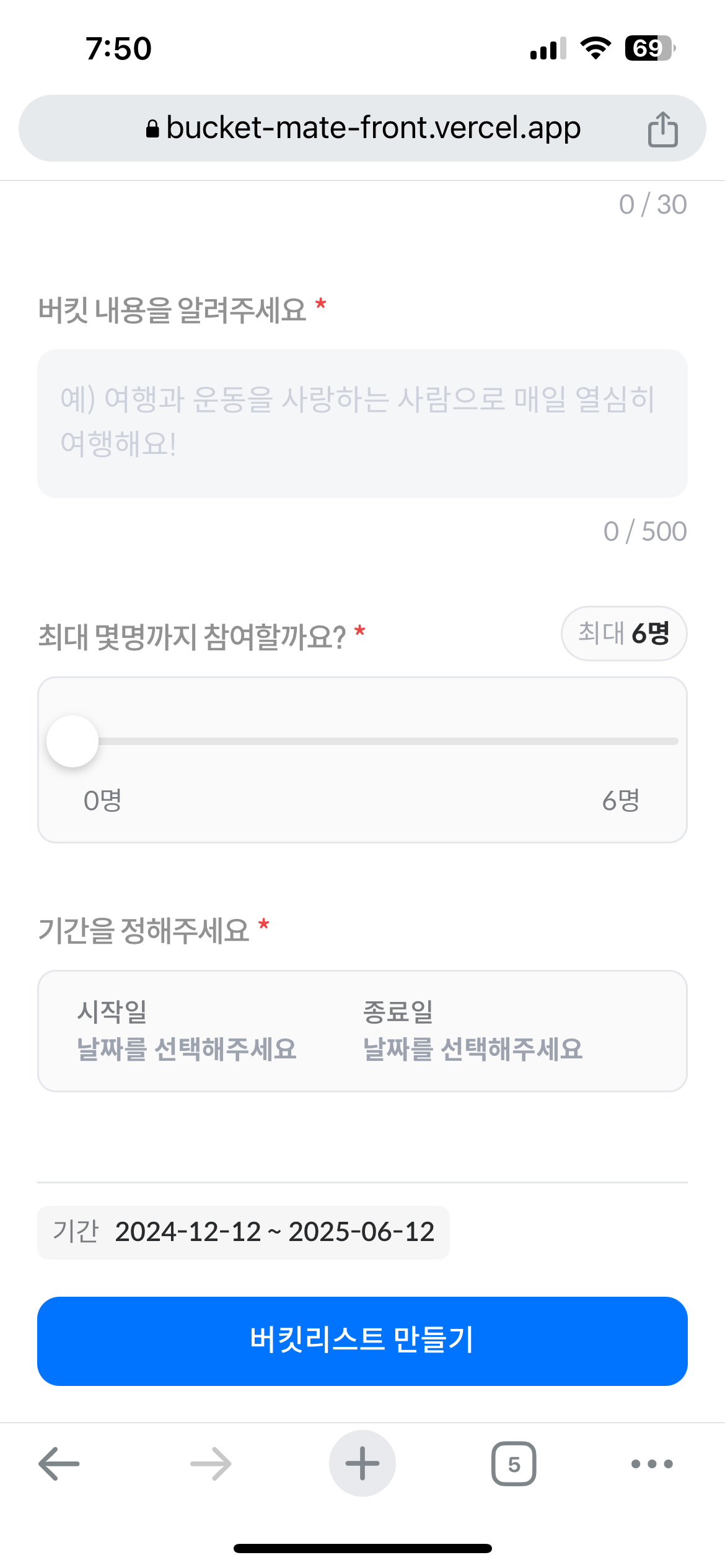Select the 시작일 start date
The height and width of the screenshot is (1568, 725).
coord(187,1031)
